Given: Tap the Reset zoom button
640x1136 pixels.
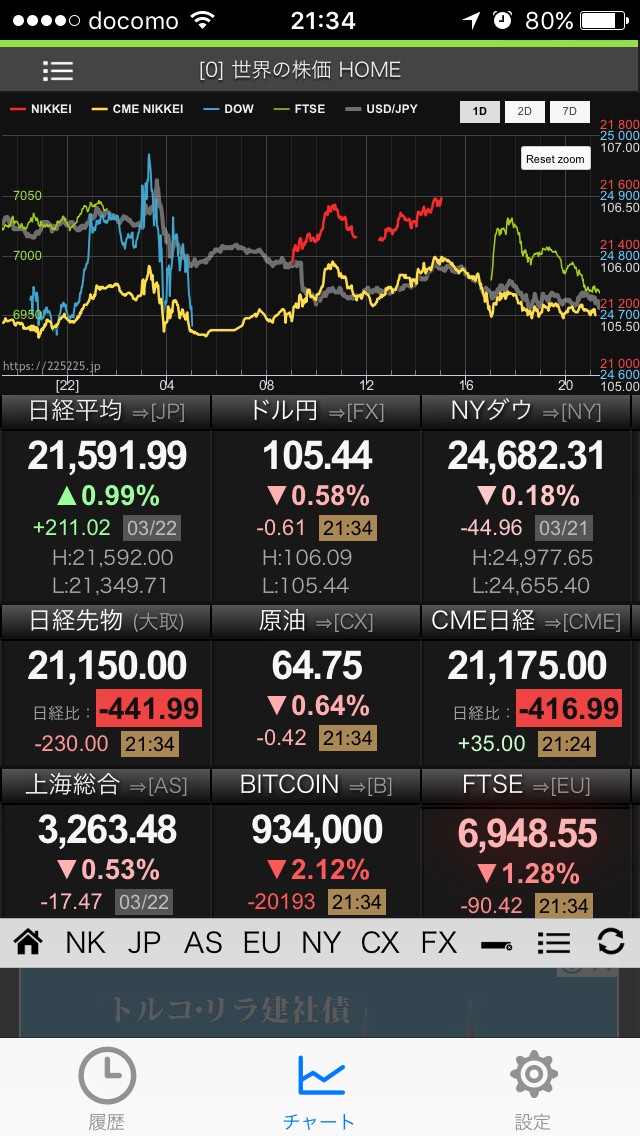Looking at the screenshot, I should click(x=555, y=159).
